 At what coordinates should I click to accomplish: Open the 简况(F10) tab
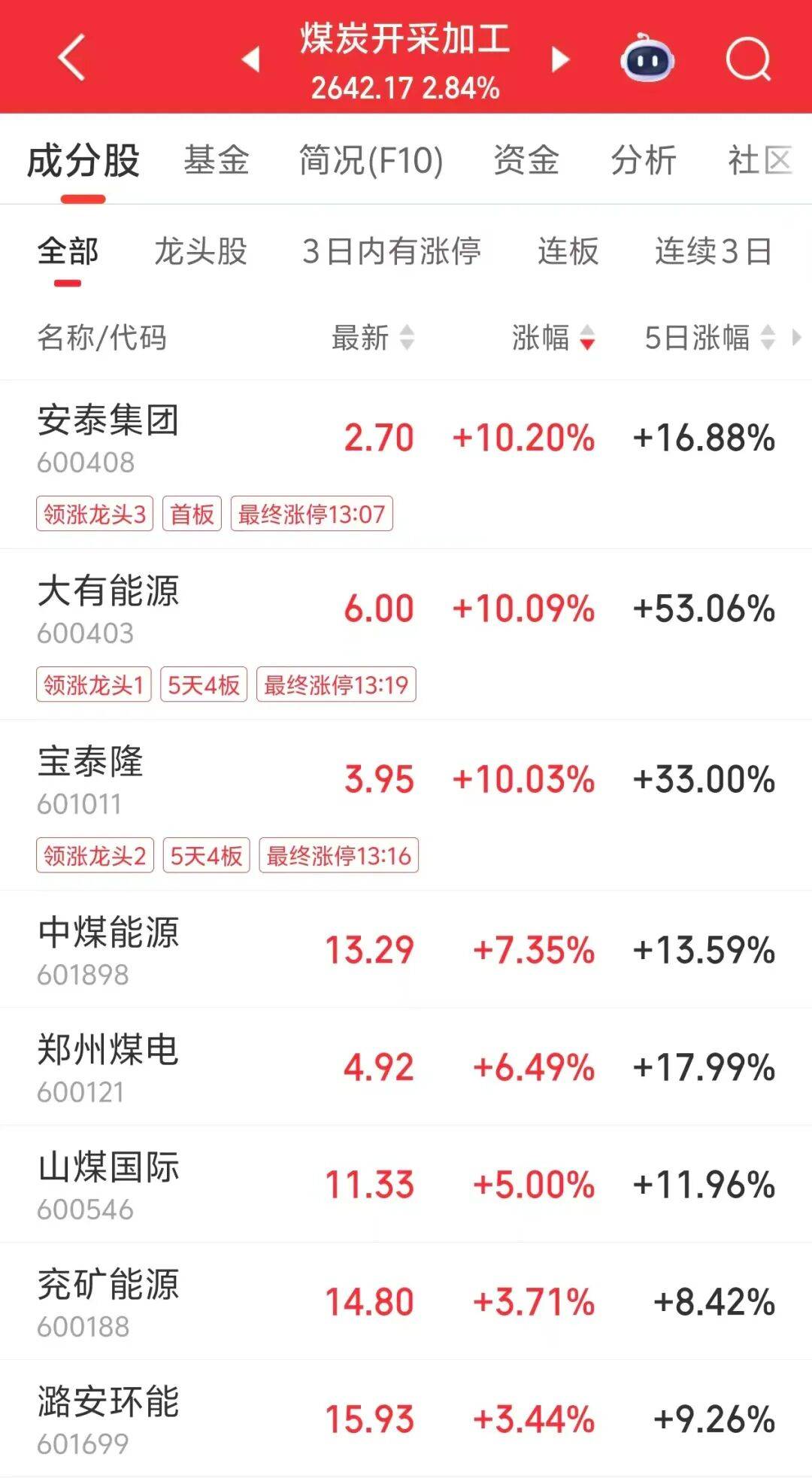(370, 160)
